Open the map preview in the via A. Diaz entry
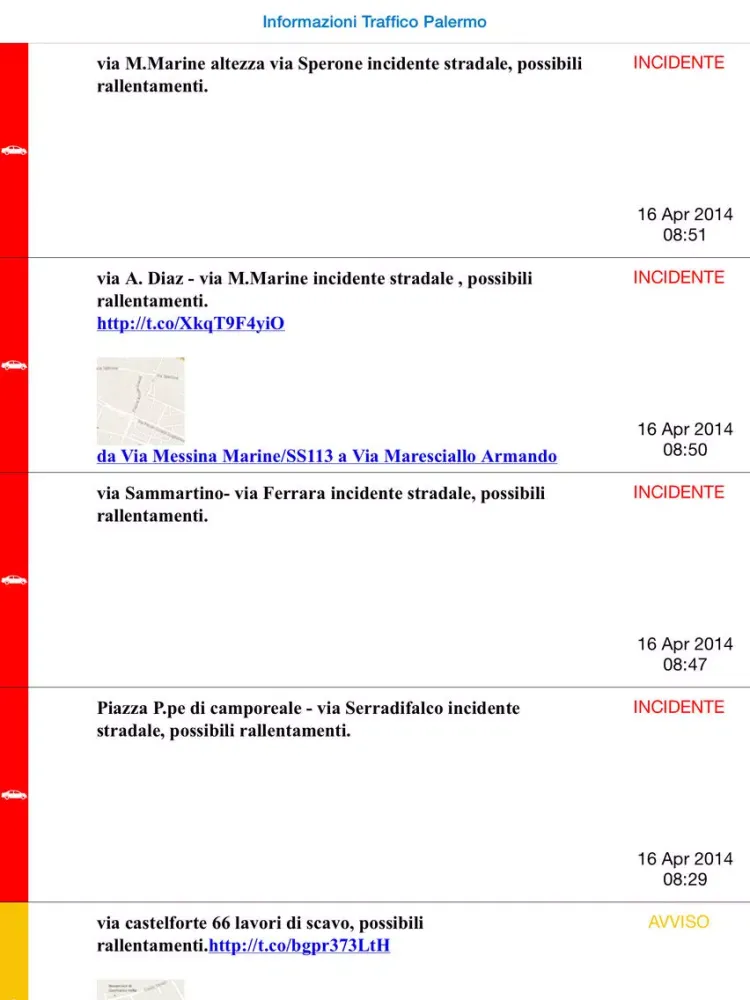750x1000 pixels. [140, 399]
